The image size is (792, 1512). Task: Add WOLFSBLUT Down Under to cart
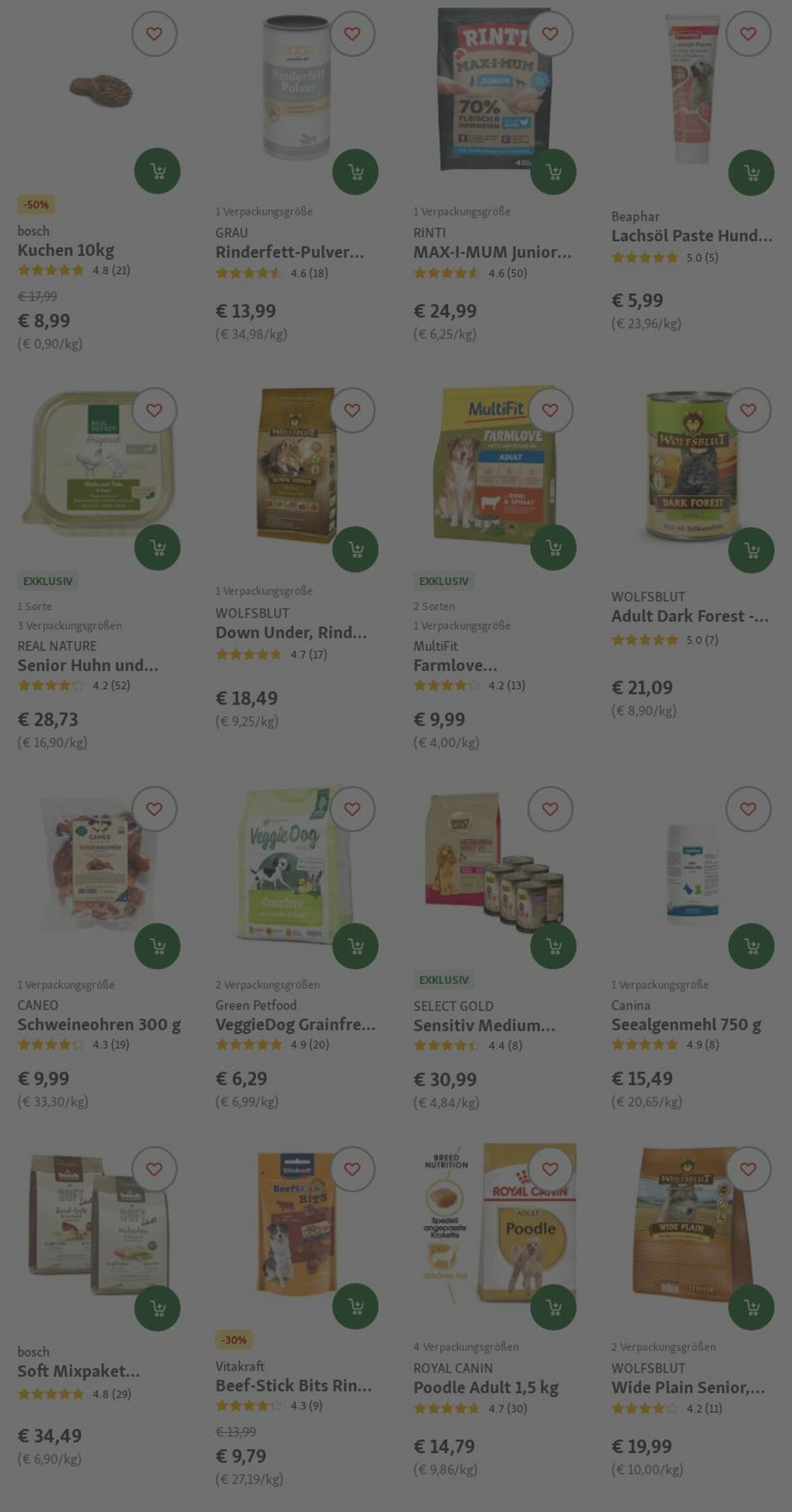click(x=355, y=549)
